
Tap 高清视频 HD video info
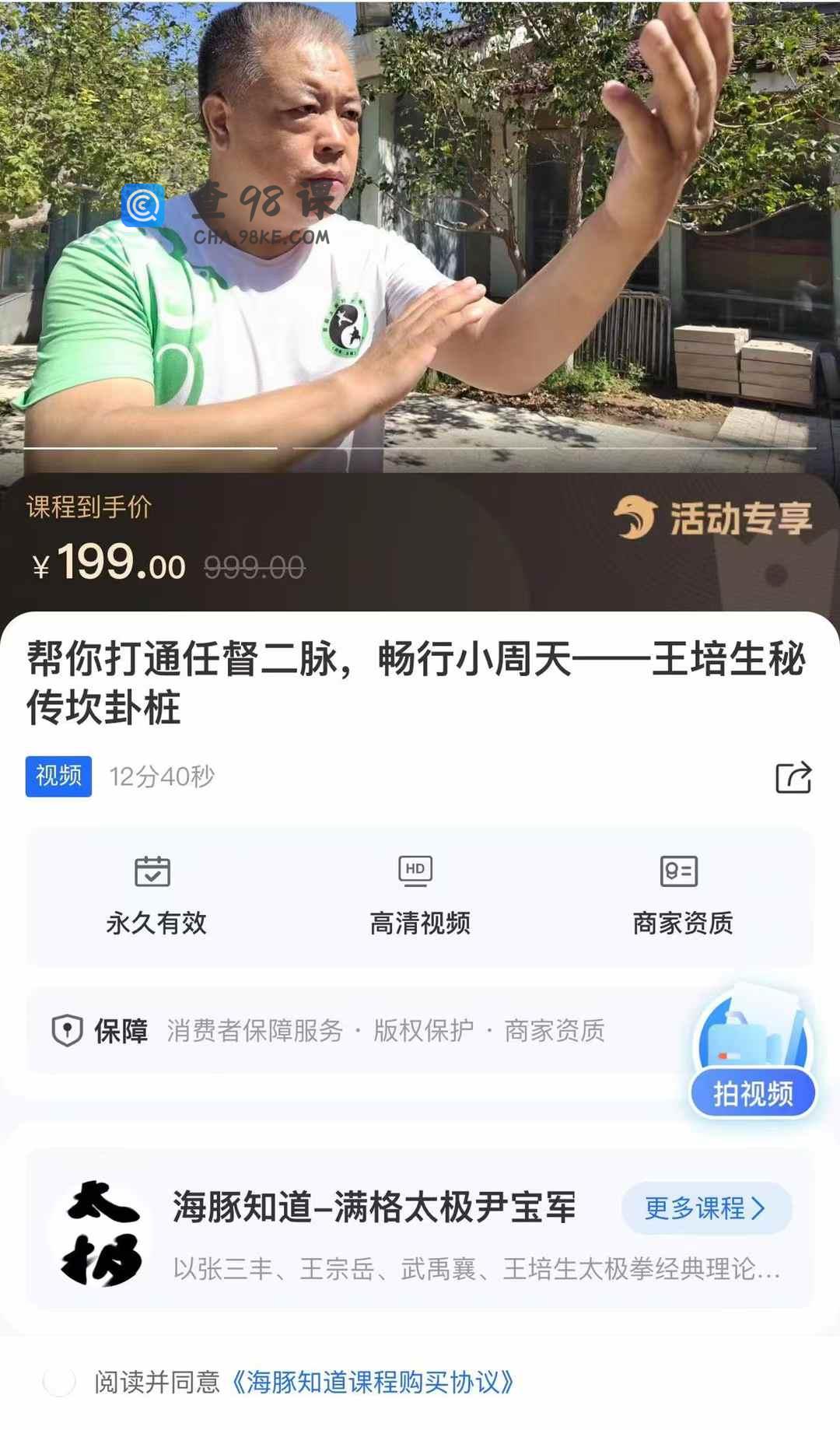(x=419, y=896)
